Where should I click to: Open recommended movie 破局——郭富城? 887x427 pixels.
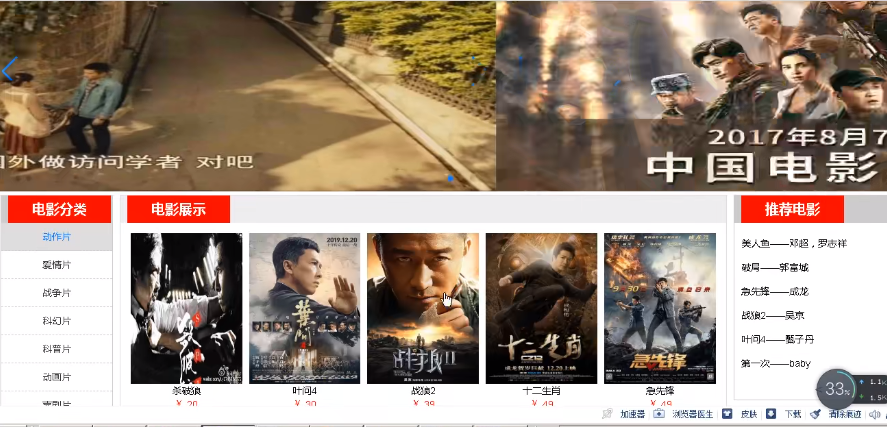pos(774,268)
